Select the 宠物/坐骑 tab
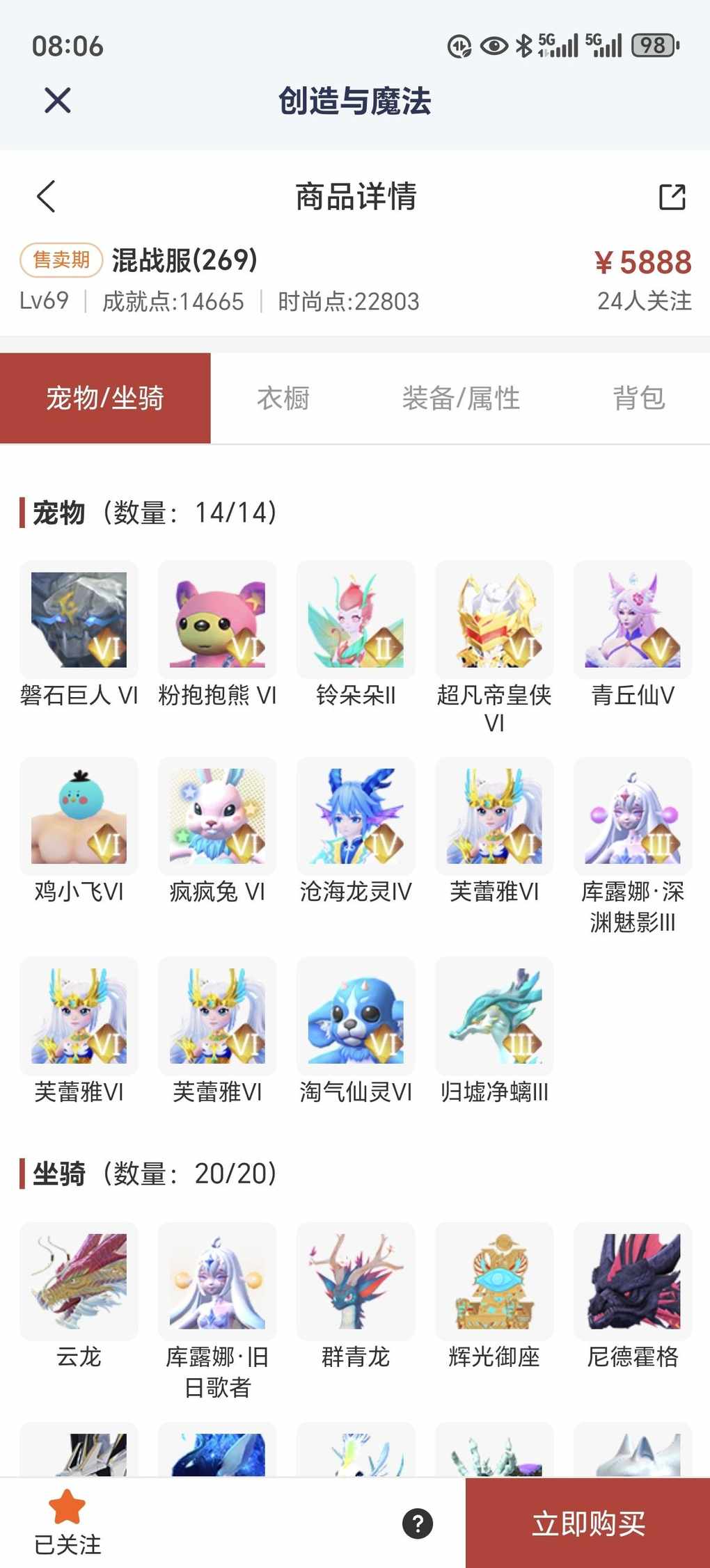710x1568 pixels. (105, 399)
